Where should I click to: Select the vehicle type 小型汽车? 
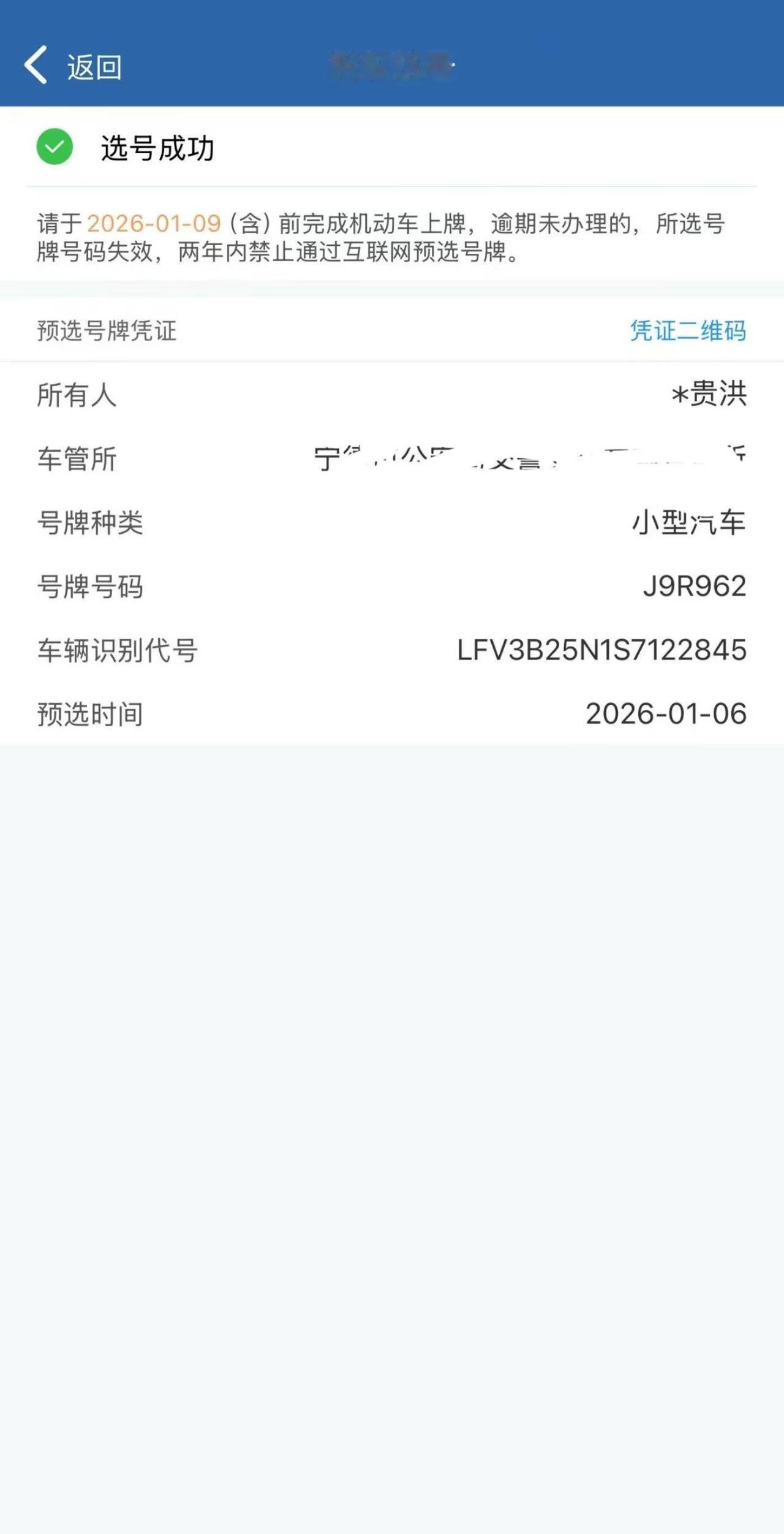688,524
